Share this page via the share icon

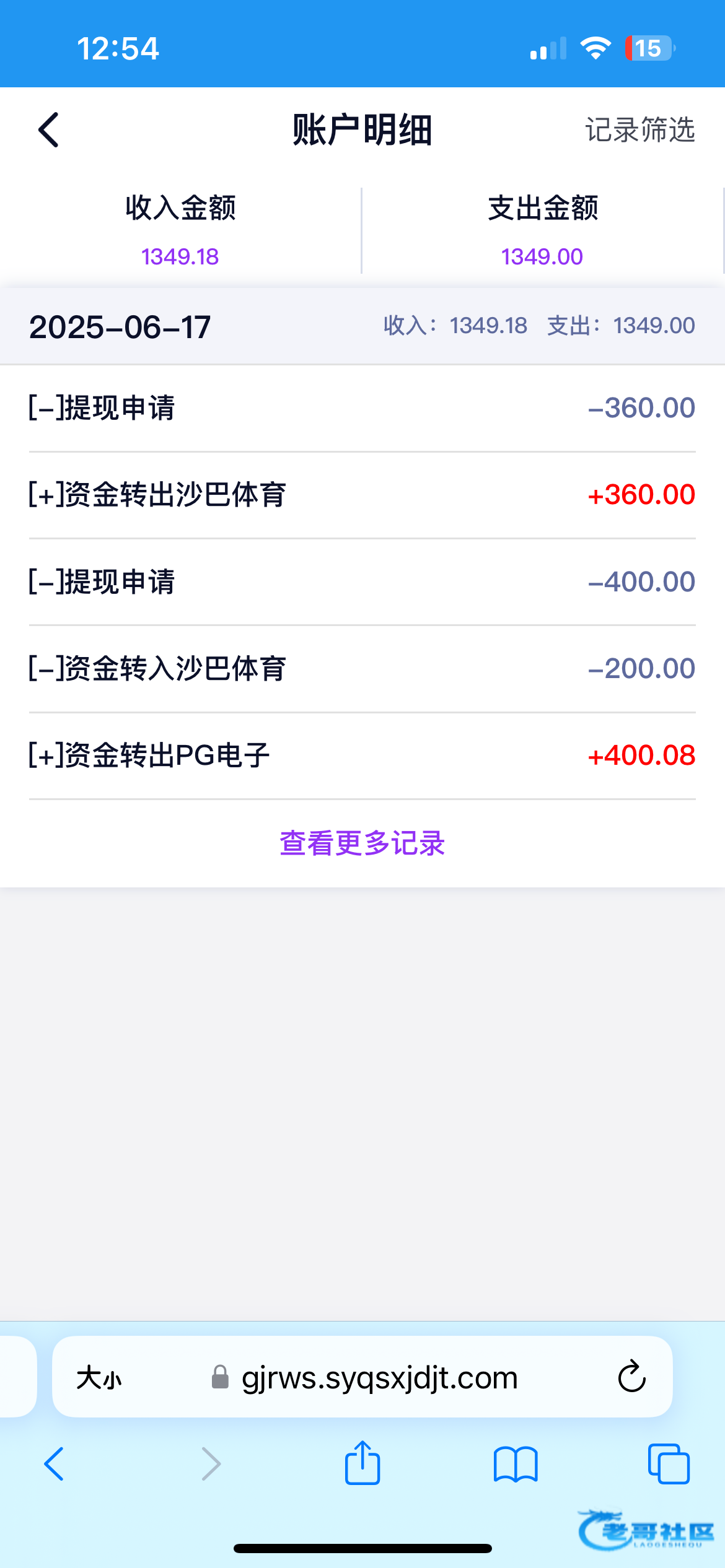pos(362,1463)
